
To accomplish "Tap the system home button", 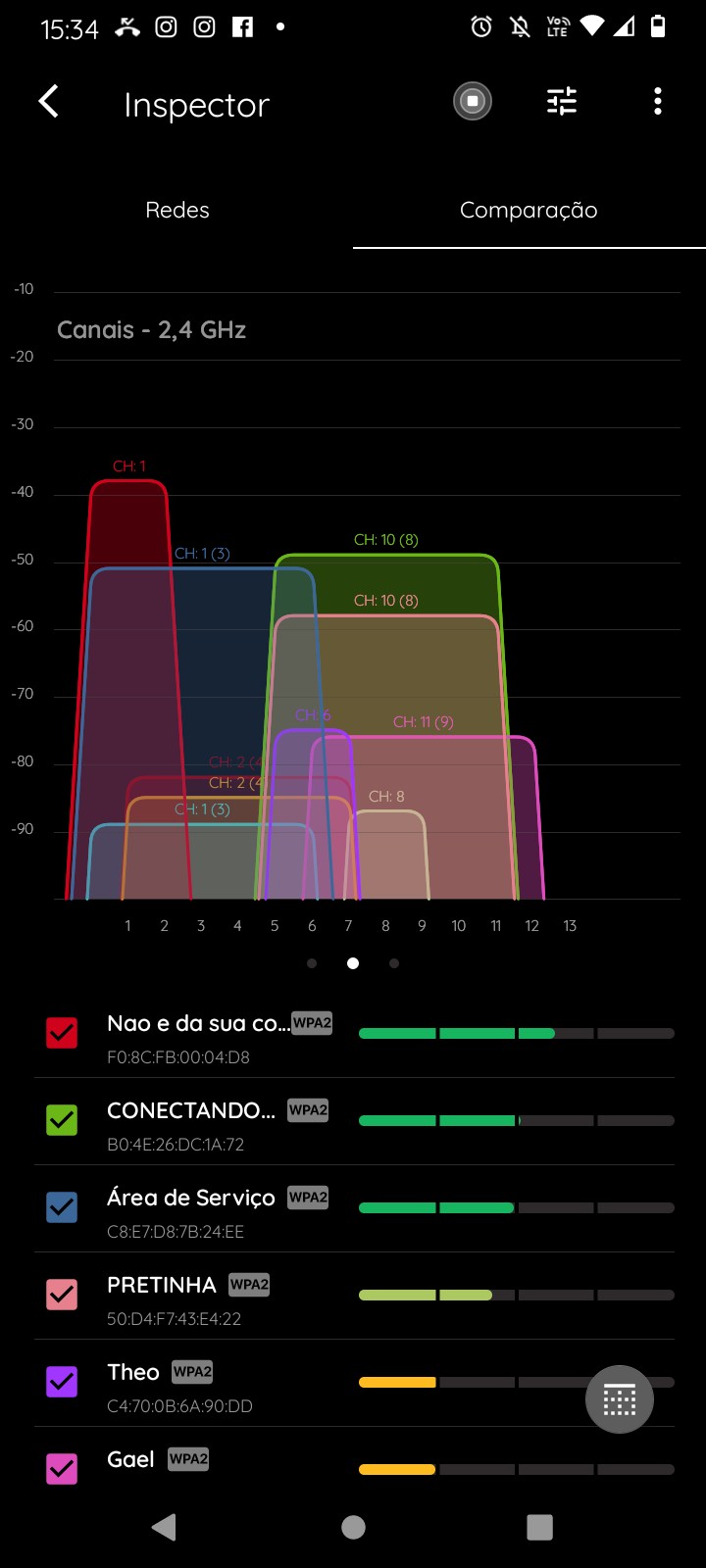I will click(x=353, y=1527).
